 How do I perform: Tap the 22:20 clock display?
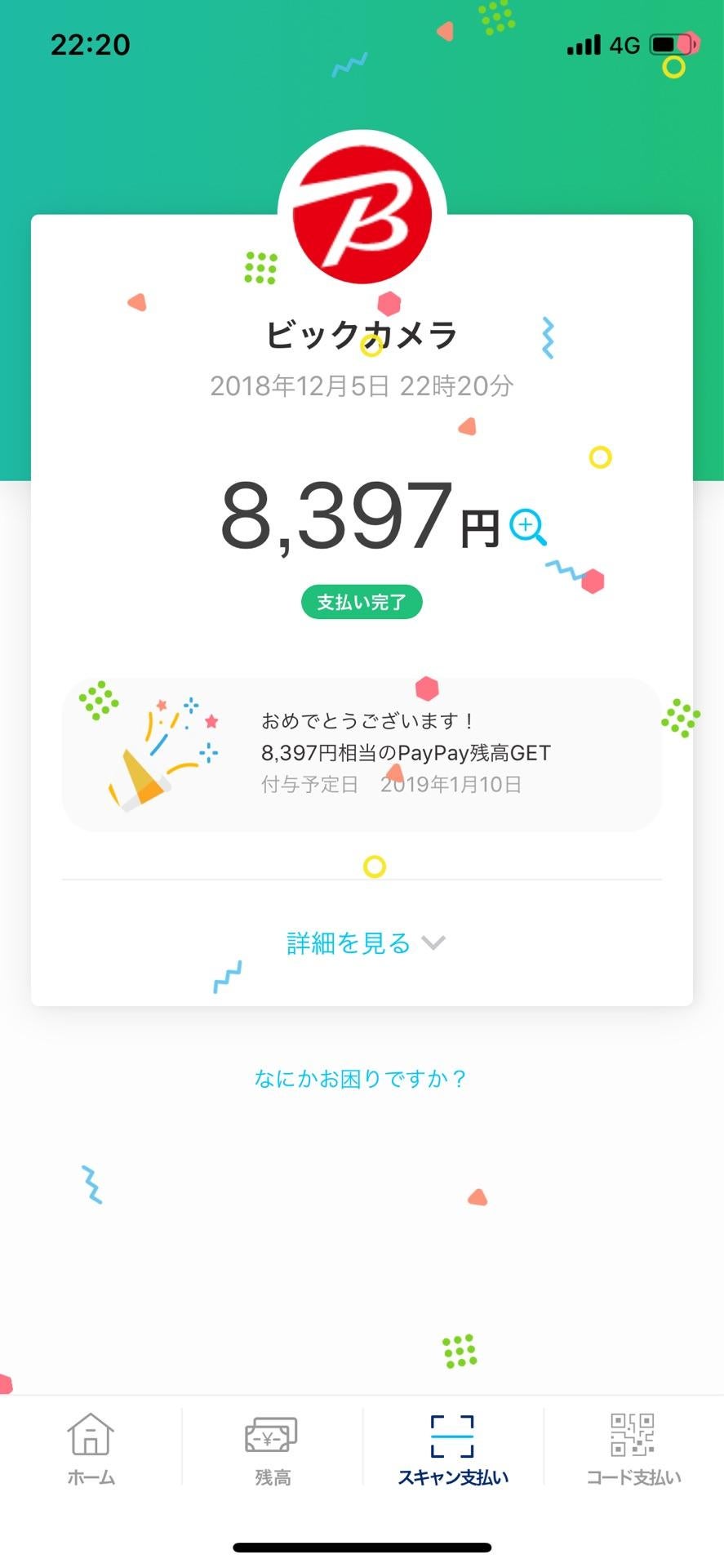click(90, 45)
